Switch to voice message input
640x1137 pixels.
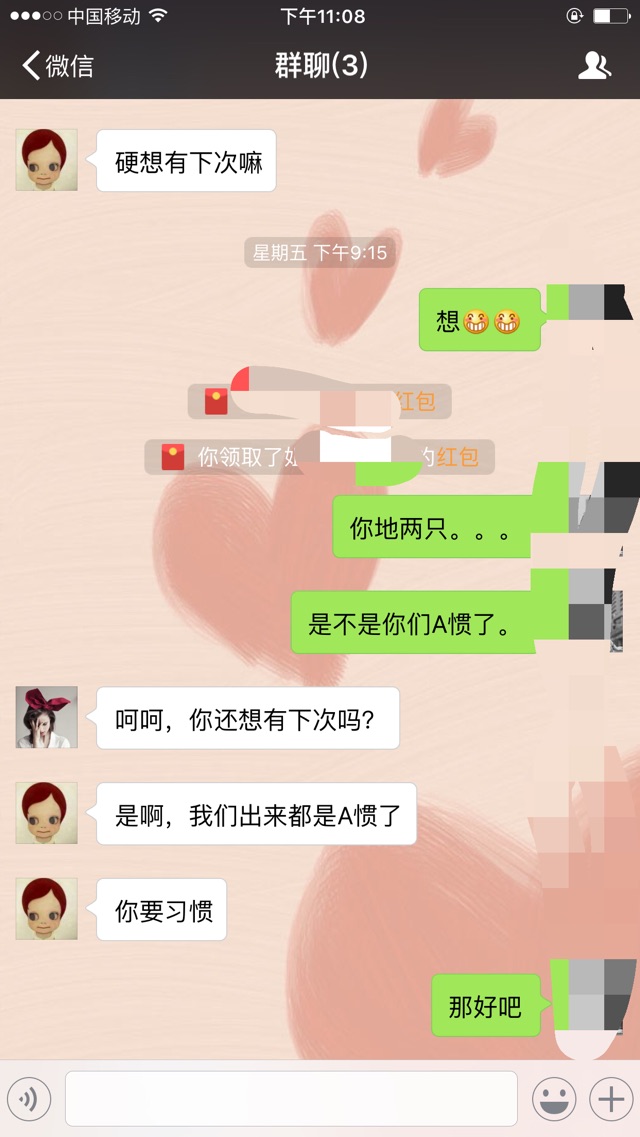click(x=28, y=1100)
